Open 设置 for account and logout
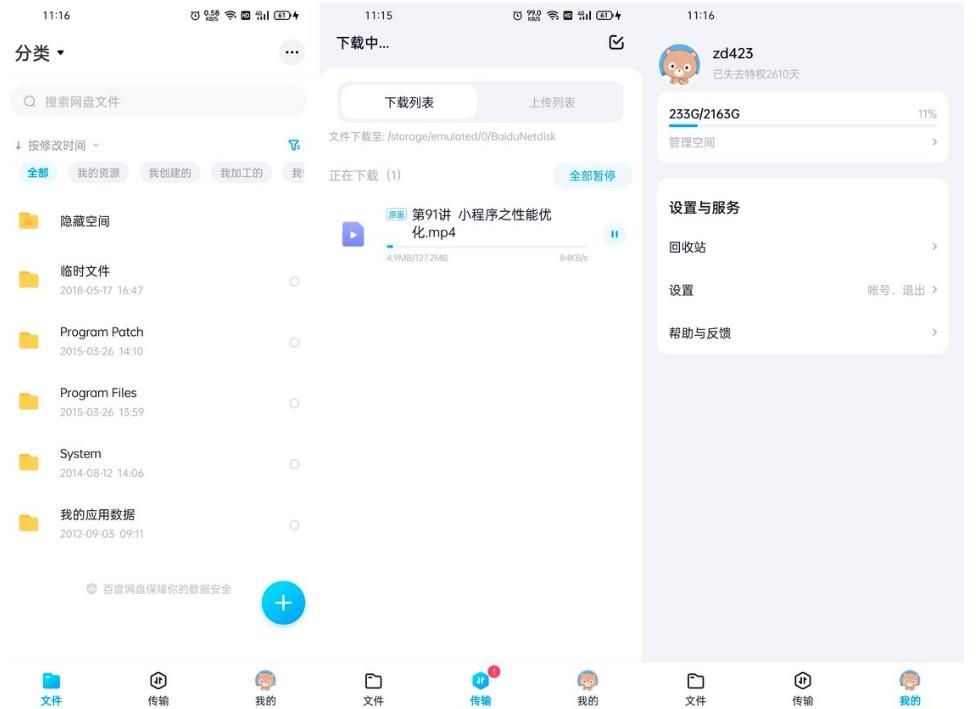The width and height of the screenshot is (979, 709). pos(802,290)
